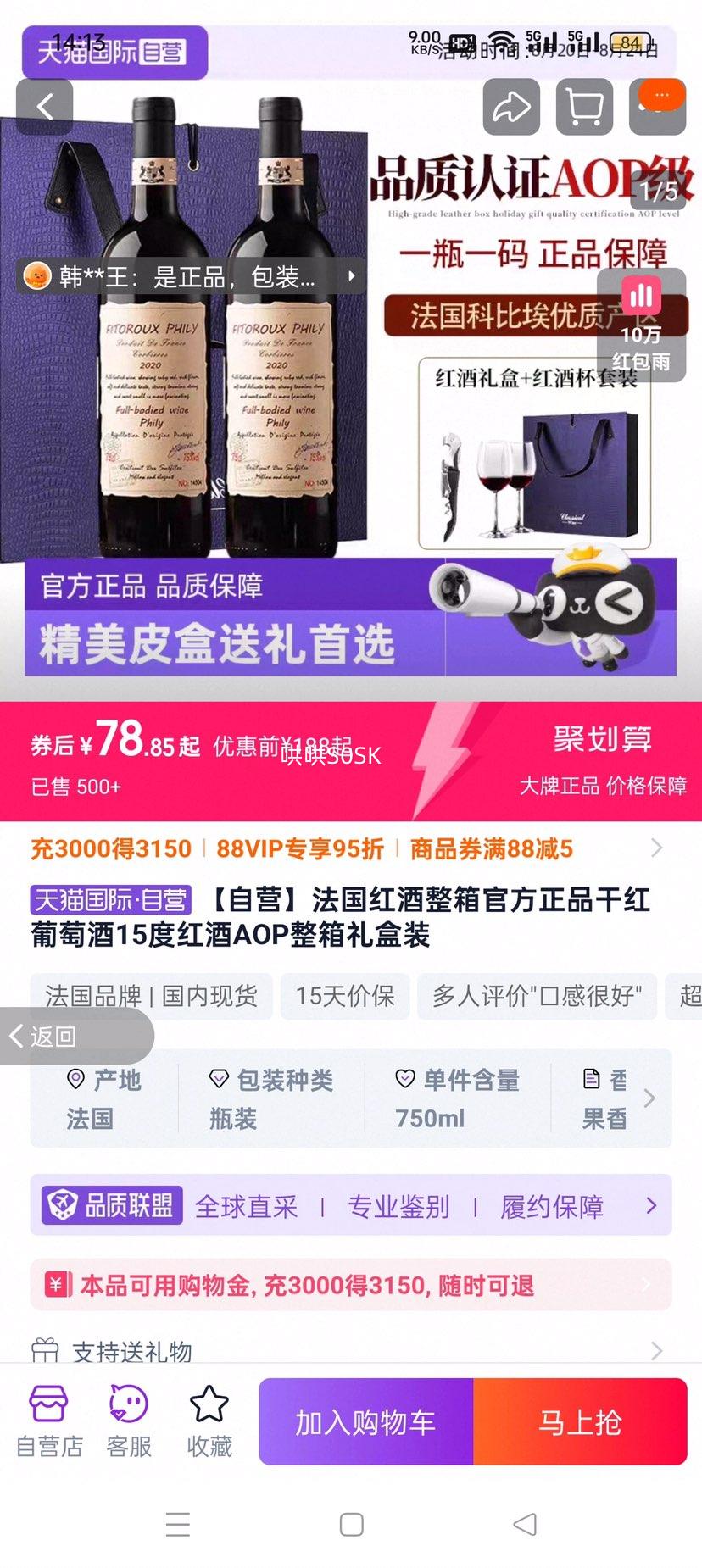Expand the product attributes row chevron
Screen dimensions: 702x1568
[649, 1098]
